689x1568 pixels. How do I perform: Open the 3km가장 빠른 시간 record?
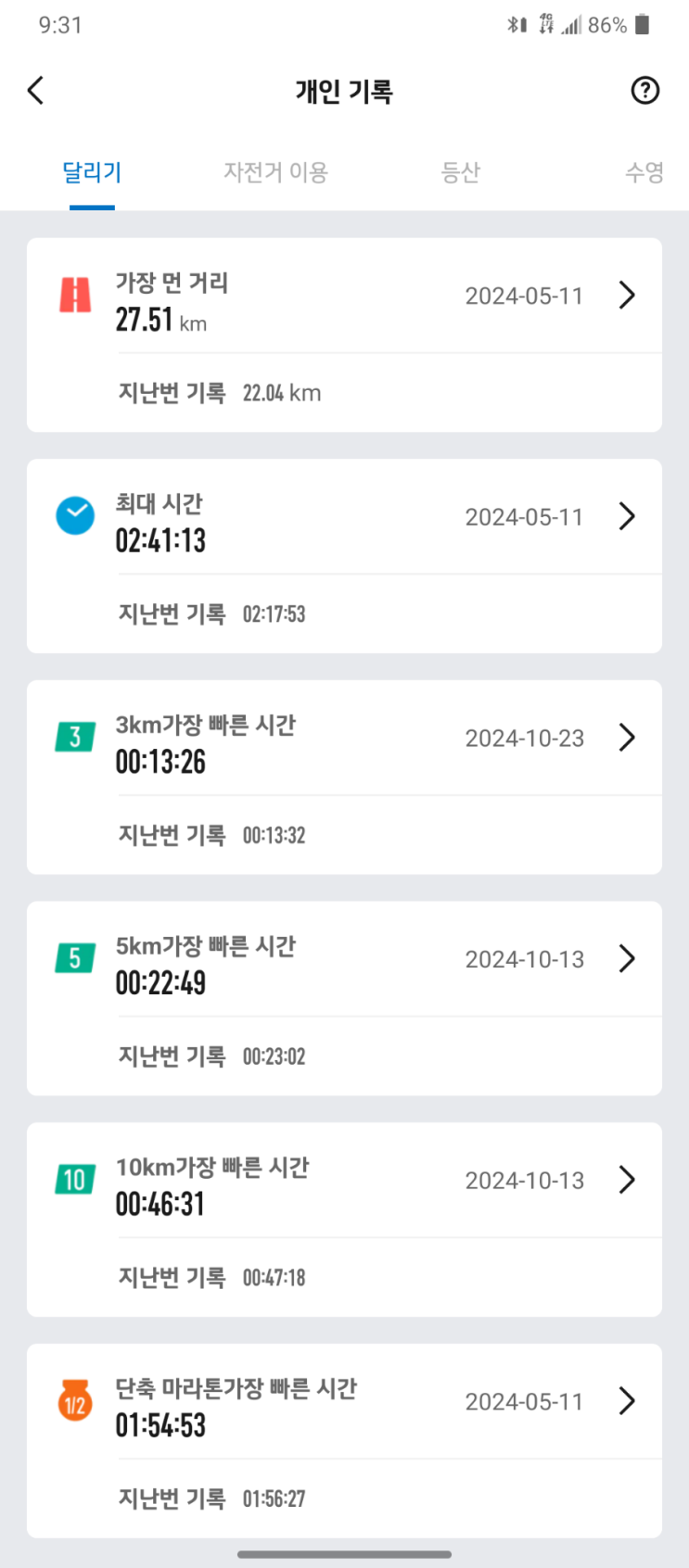(344, 740)
